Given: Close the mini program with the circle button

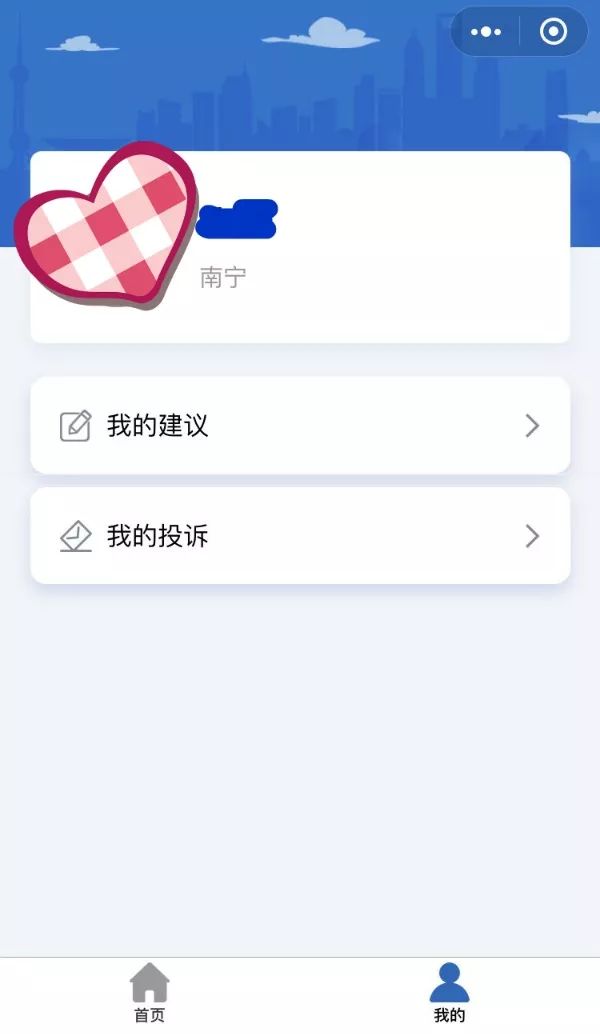Looking at the screenshot, I should pos(553,32).
